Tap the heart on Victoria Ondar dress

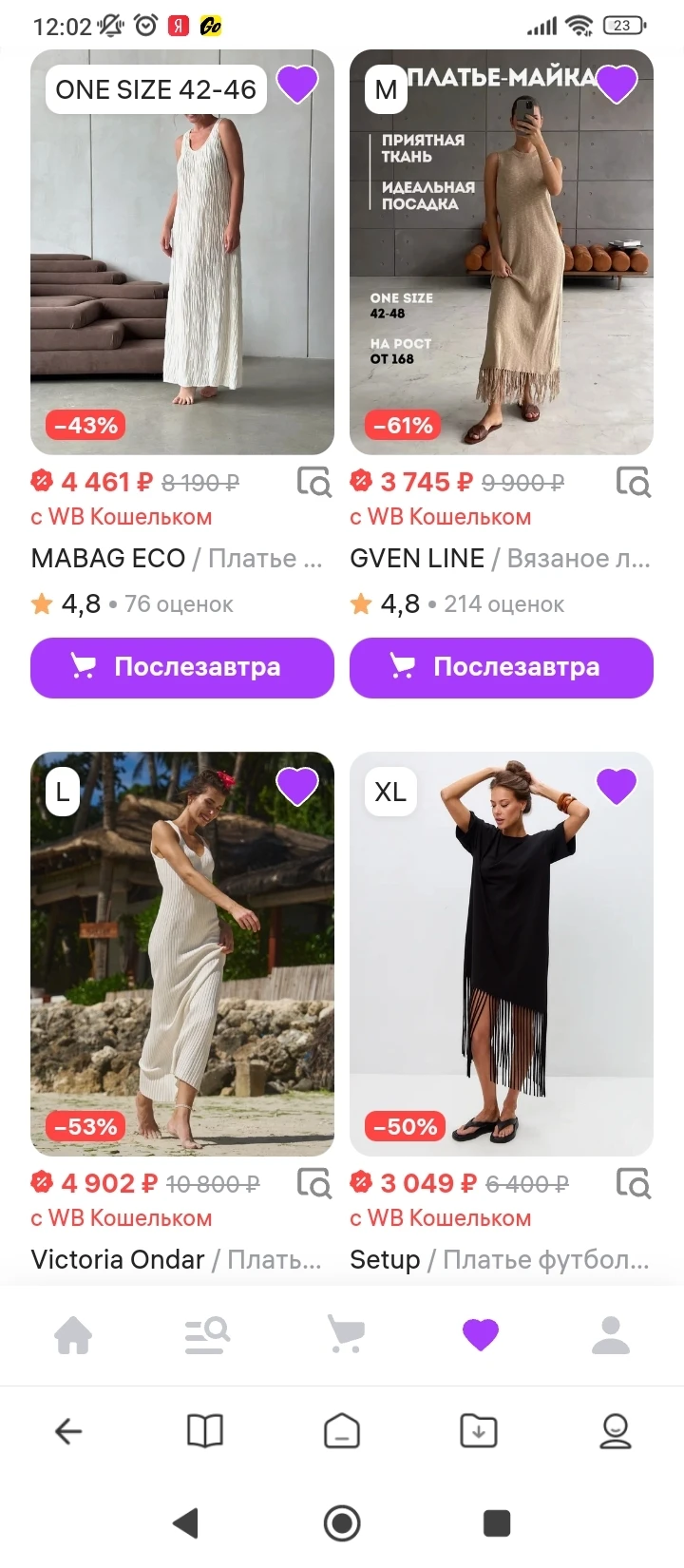tap(297, 786)
